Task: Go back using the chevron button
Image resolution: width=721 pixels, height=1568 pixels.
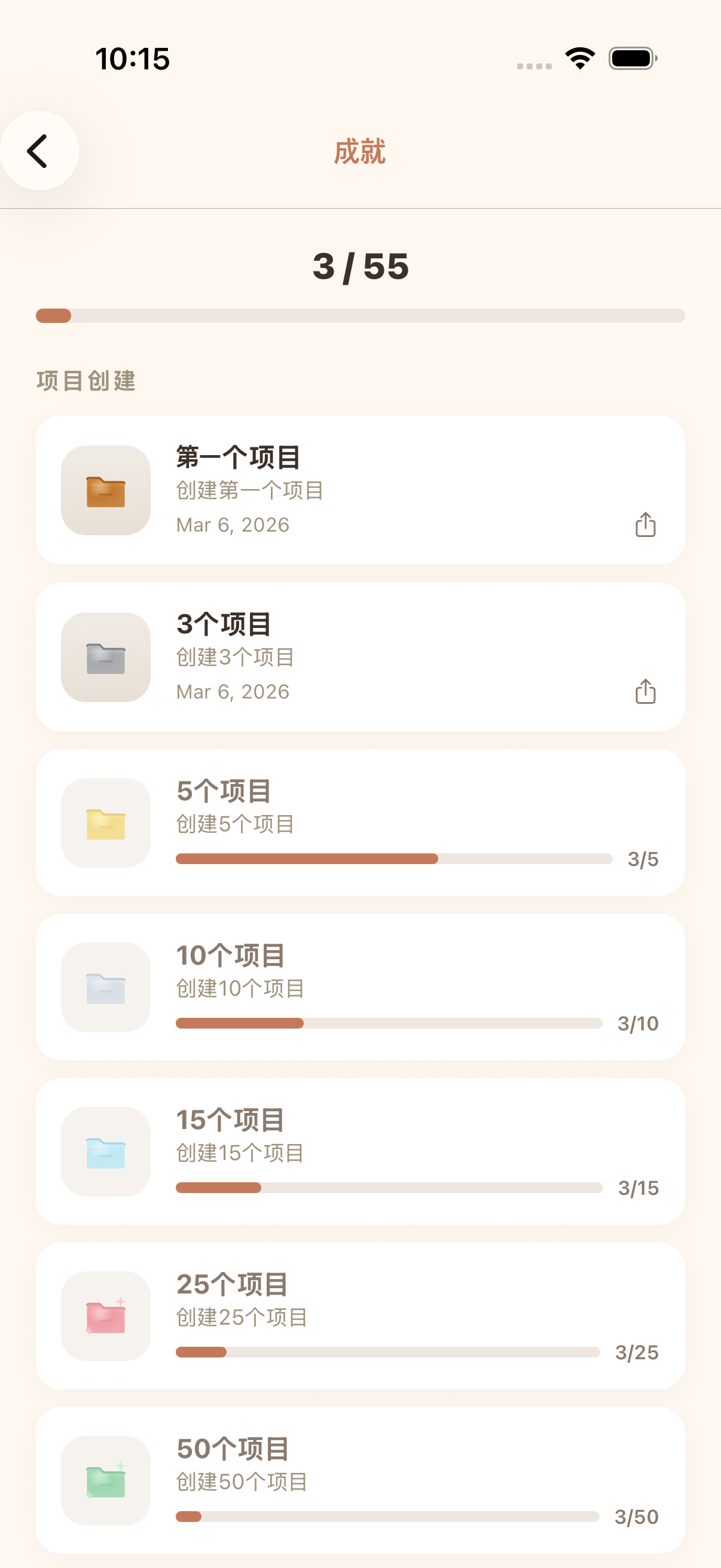Action: click(38, 151)
